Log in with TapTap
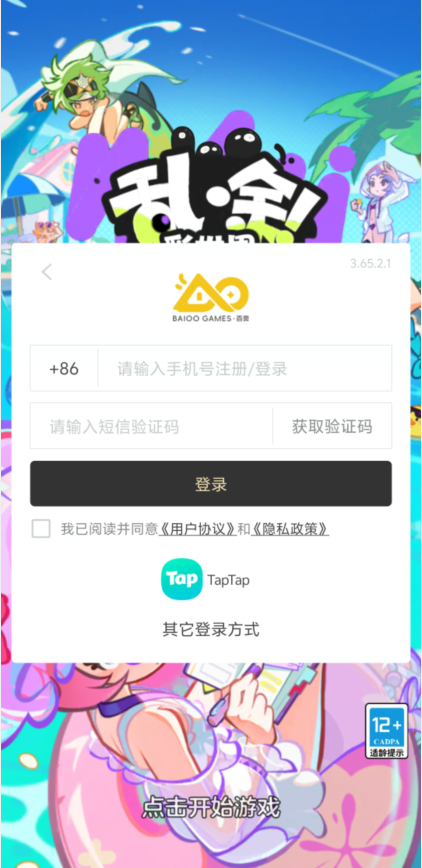Image resolution: width=422 pixels, height=868 pixels. pyautogui.click(x=205, y=579)
